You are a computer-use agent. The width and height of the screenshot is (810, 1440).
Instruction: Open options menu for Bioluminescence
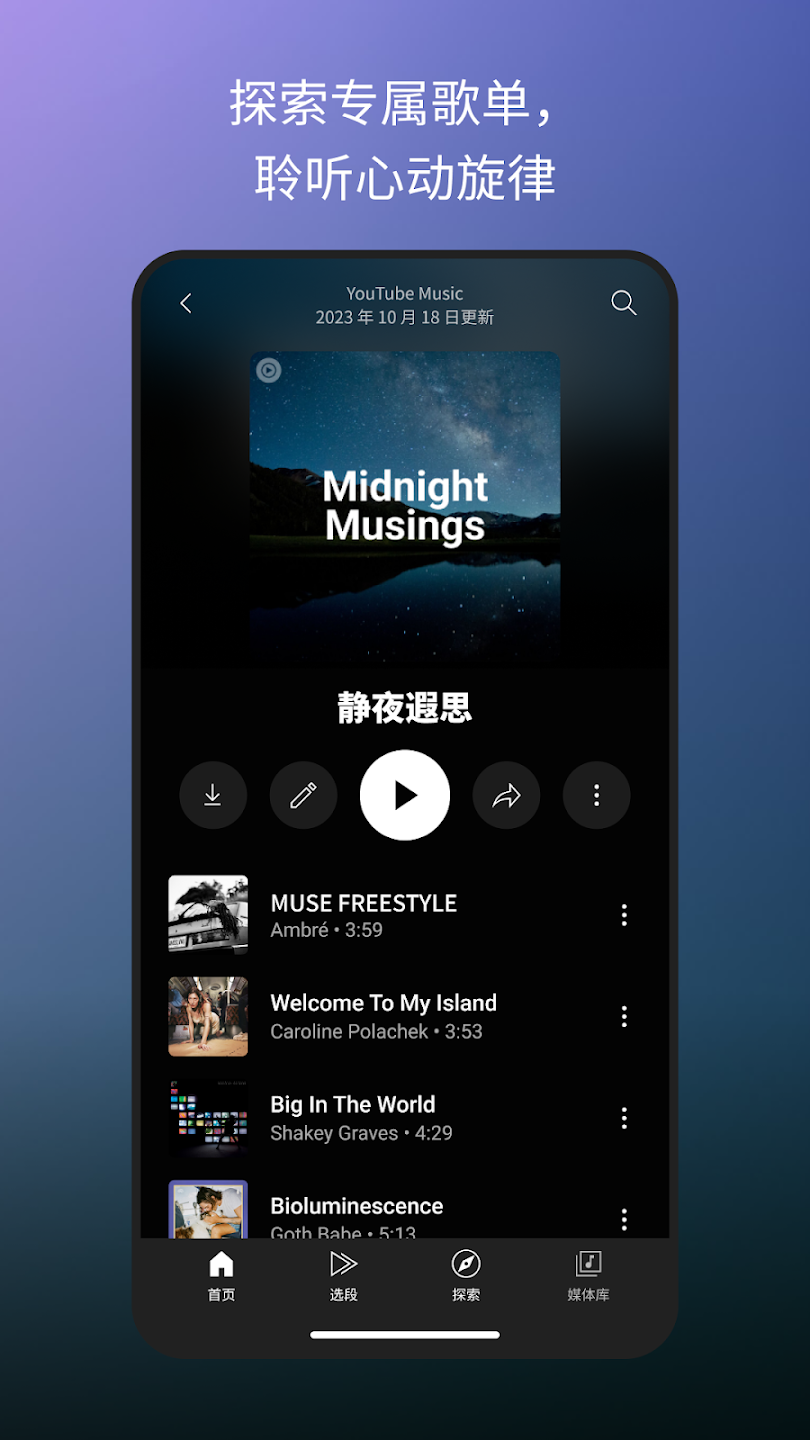coord(624,1218)
